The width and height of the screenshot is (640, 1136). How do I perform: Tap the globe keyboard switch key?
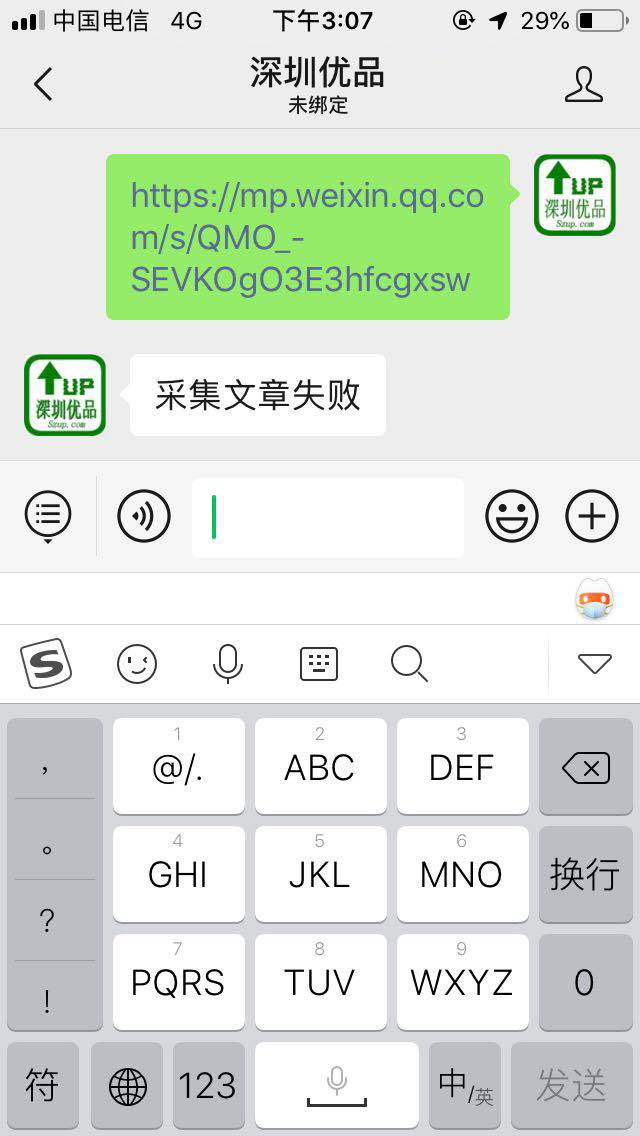(x=127, y=1085)
